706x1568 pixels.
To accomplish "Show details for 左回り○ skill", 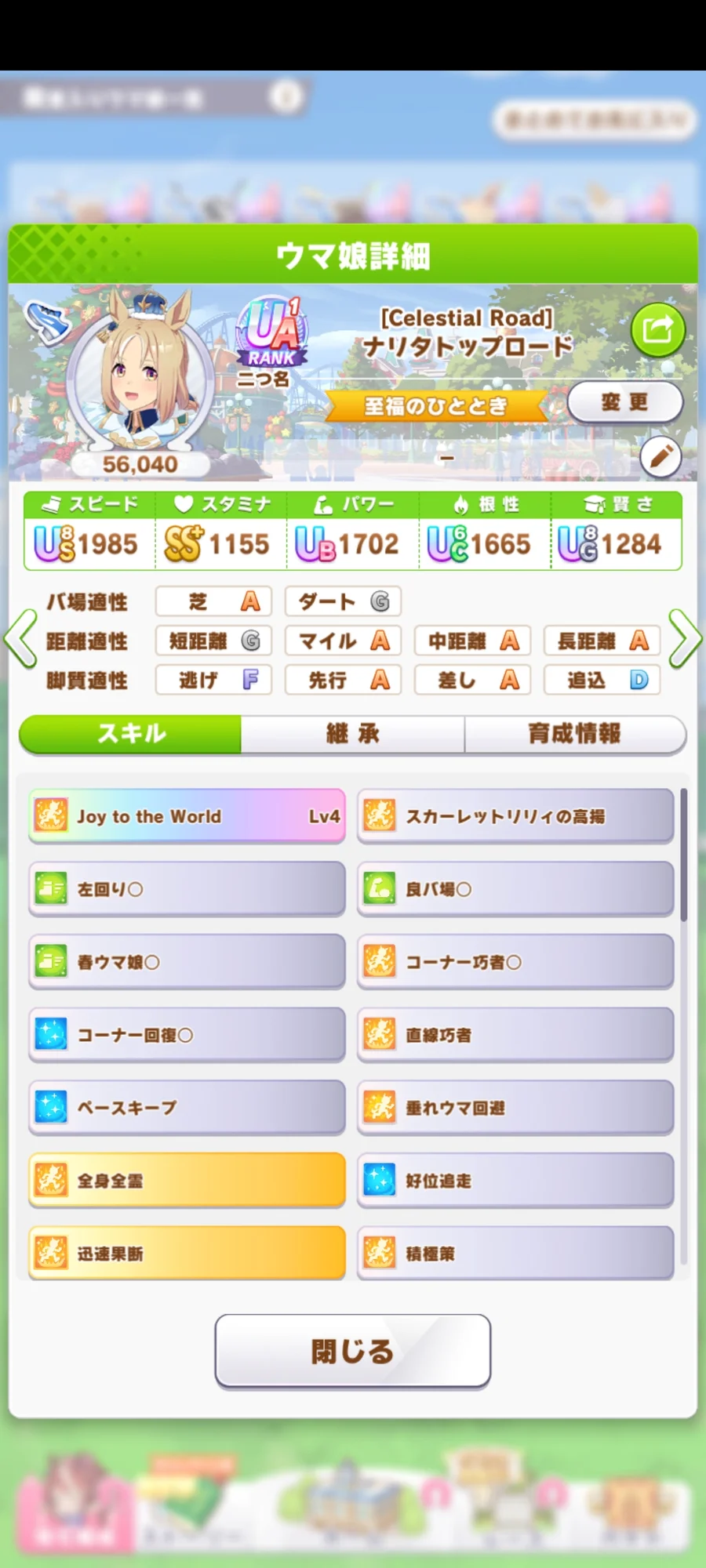I will [x=187, y=889].
